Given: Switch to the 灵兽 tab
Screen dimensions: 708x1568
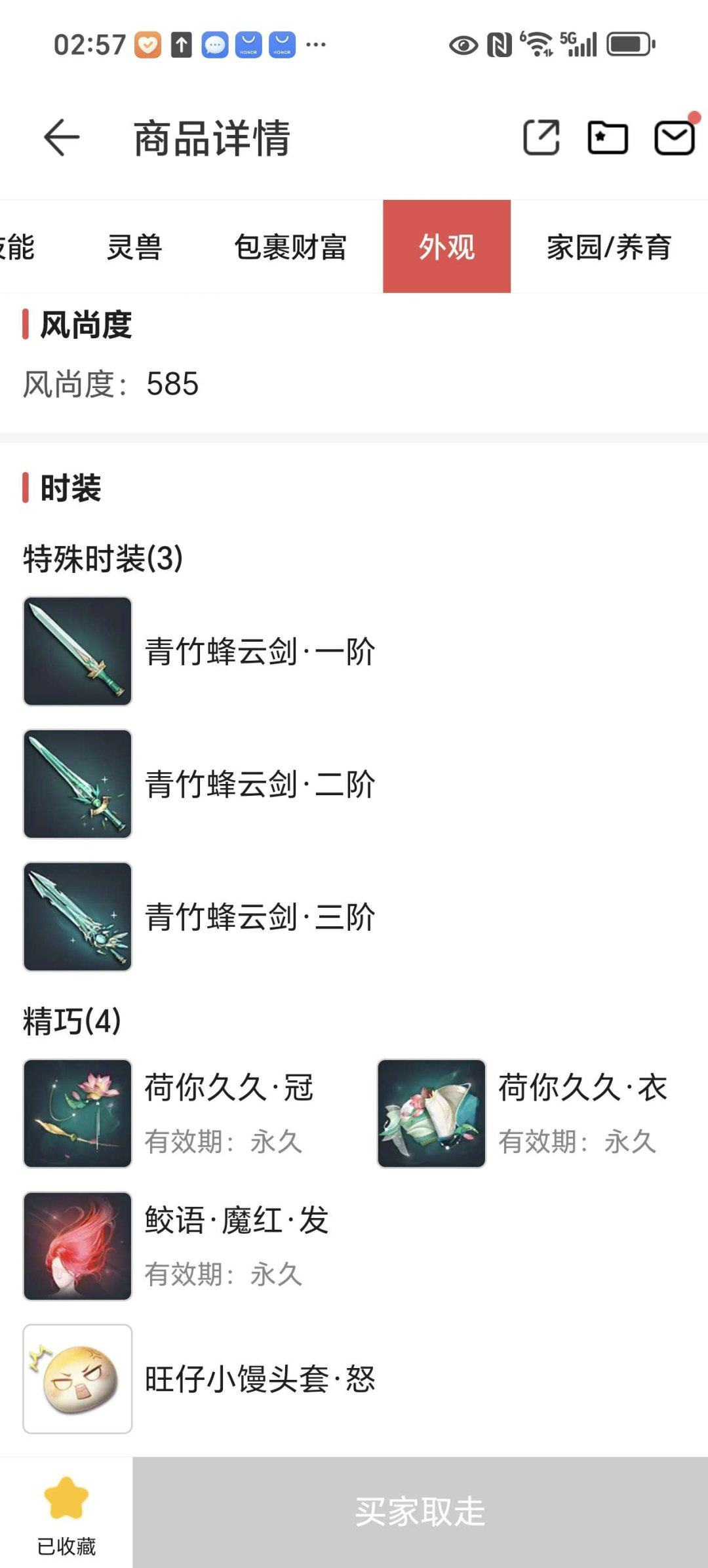Looking at the screenshot, I should [x=136, y=248].
